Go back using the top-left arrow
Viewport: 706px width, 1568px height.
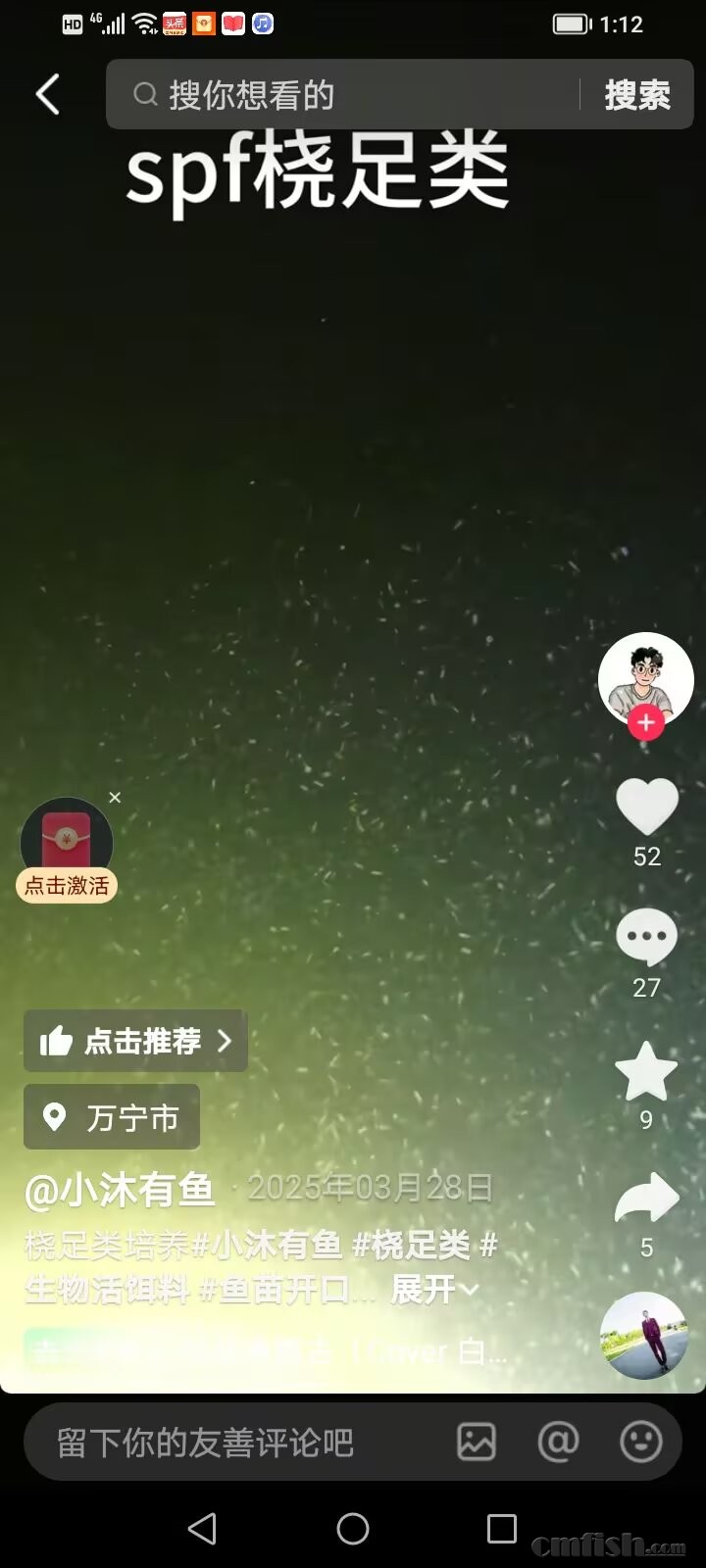pyautogui.click(x=47, y=95)
